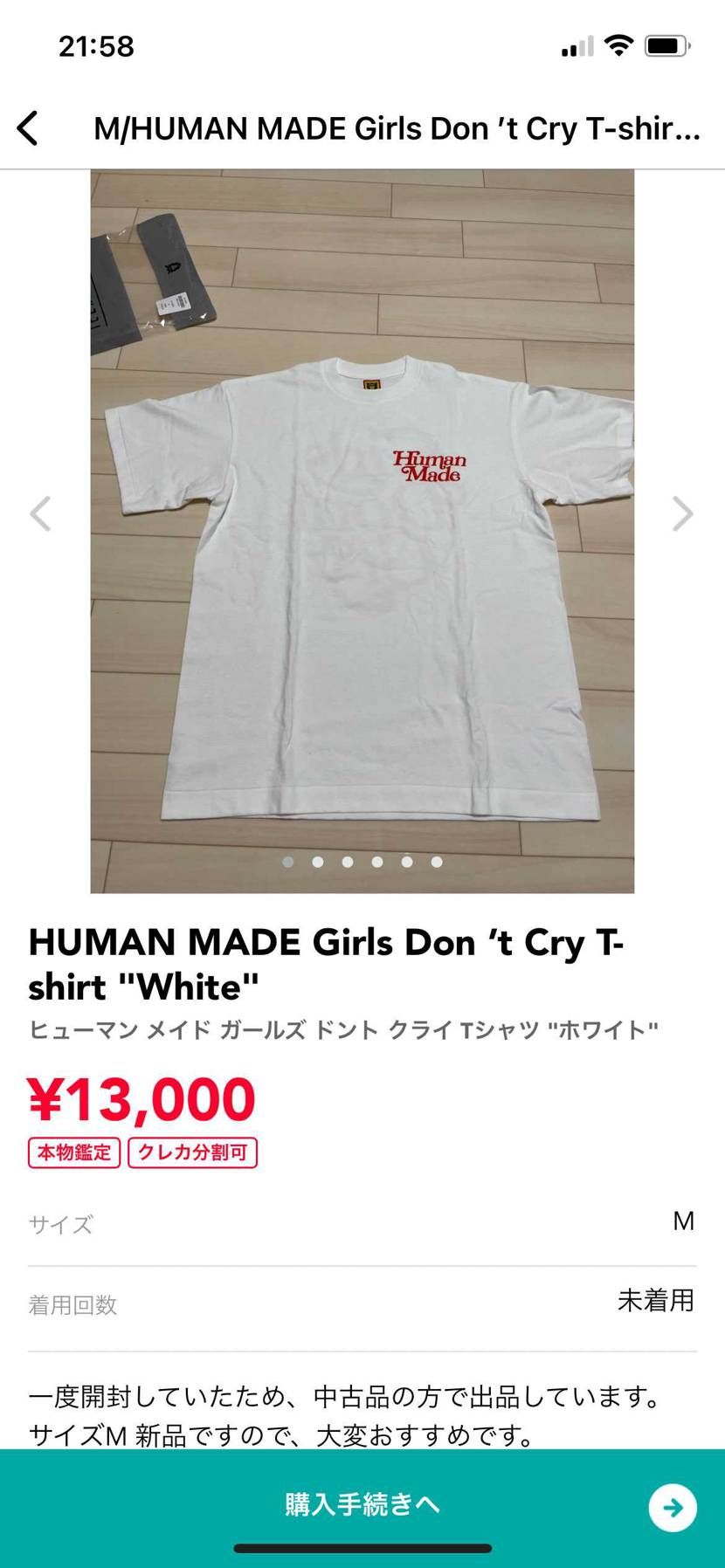Tap 購入手続きへ to proceed to purchase

point(362,1504)
